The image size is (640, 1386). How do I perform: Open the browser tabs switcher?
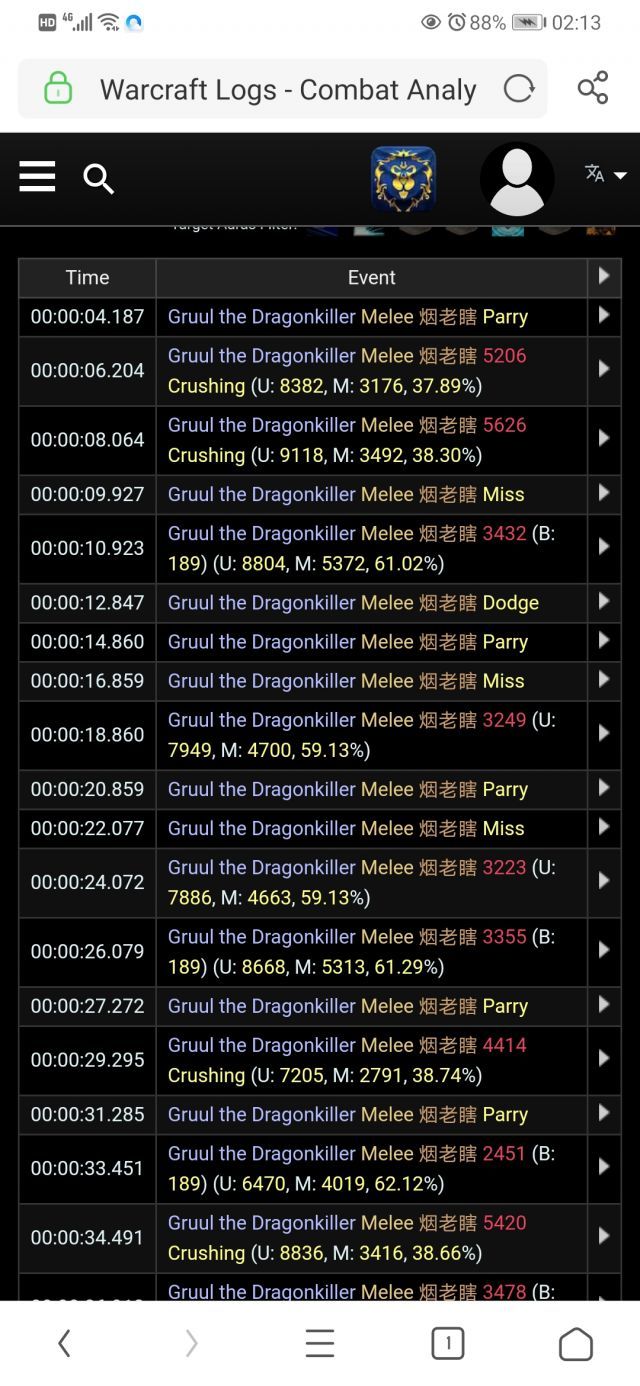[448, 1343]
